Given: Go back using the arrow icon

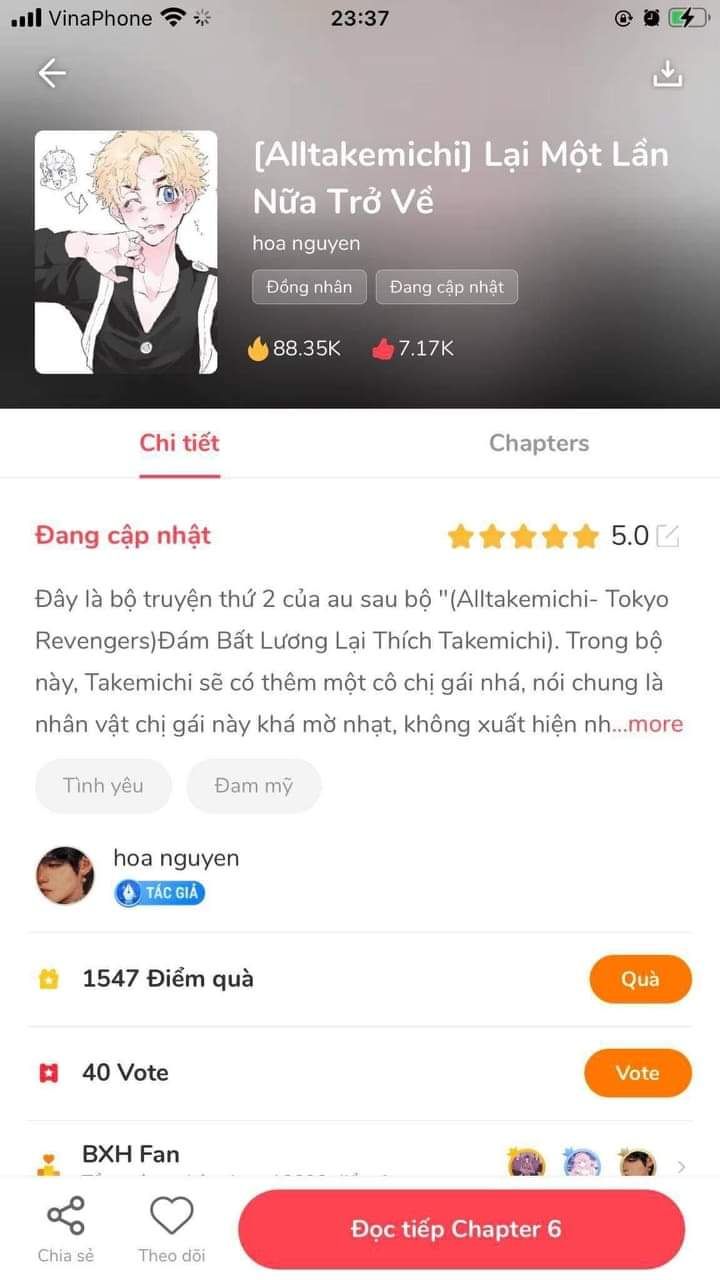Looking at the screenshot, I should pos(52,73).
